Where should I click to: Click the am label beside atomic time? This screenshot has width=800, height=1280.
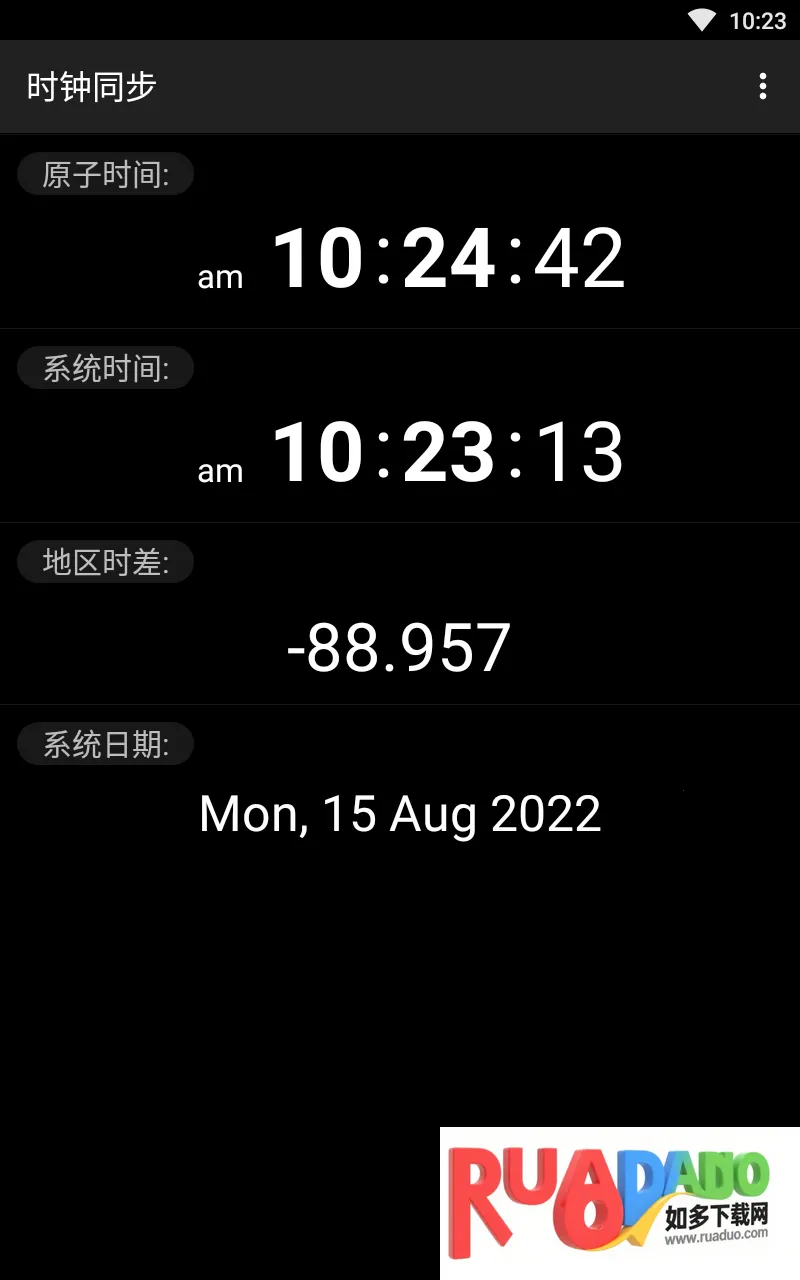coord(220,276)
